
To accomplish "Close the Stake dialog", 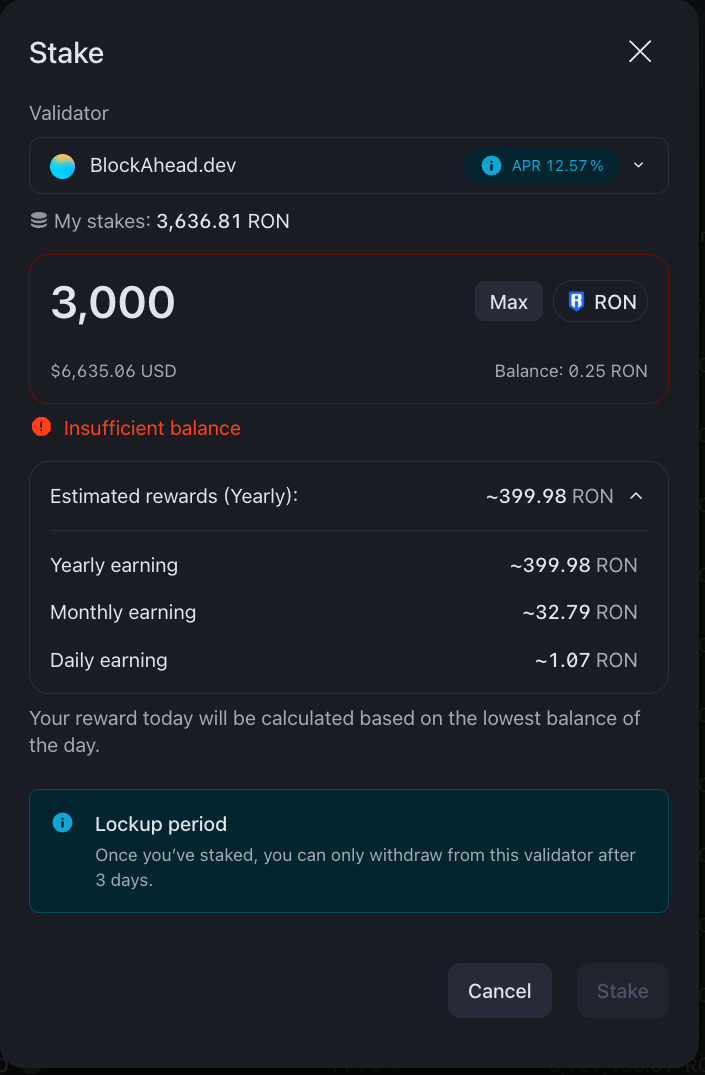I will (640, 52).
